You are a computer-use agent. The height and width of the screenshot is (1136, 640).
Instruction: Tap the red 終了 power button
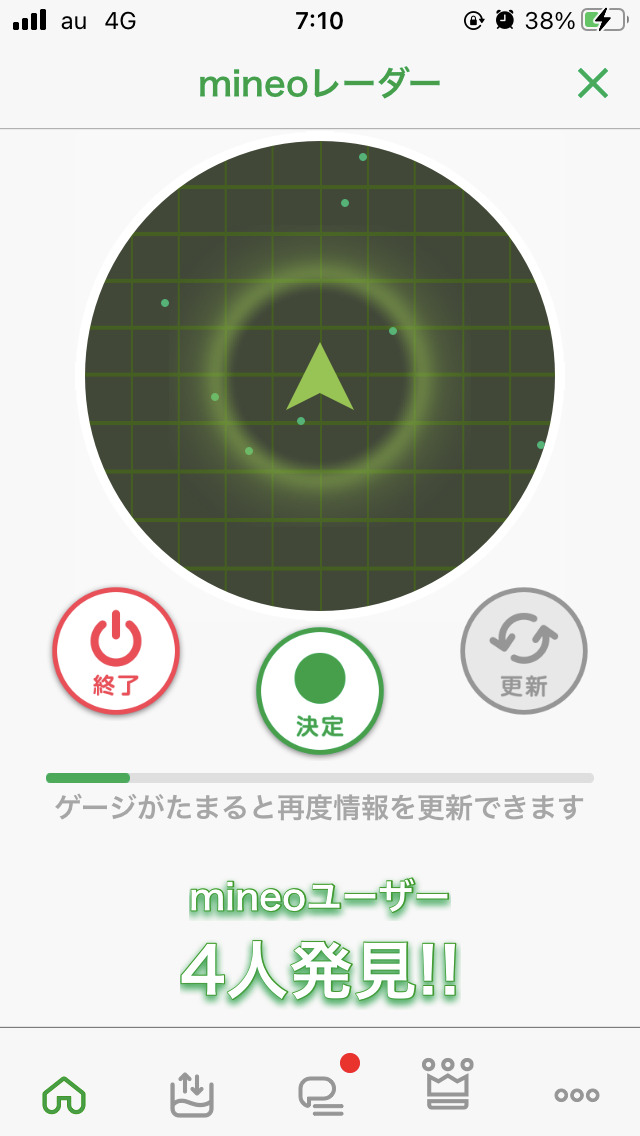point(116,651)
